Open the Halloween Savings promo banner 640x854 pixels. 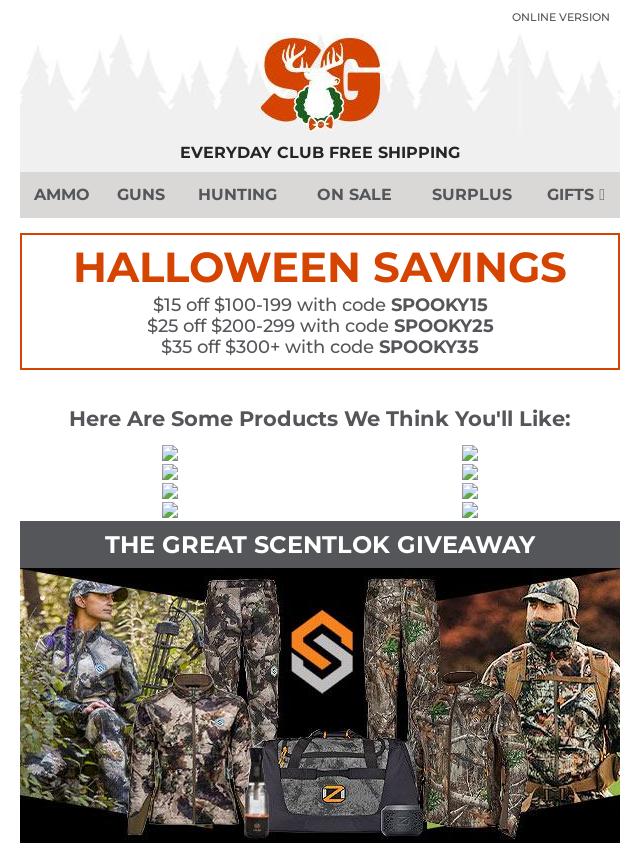point(320,301)
